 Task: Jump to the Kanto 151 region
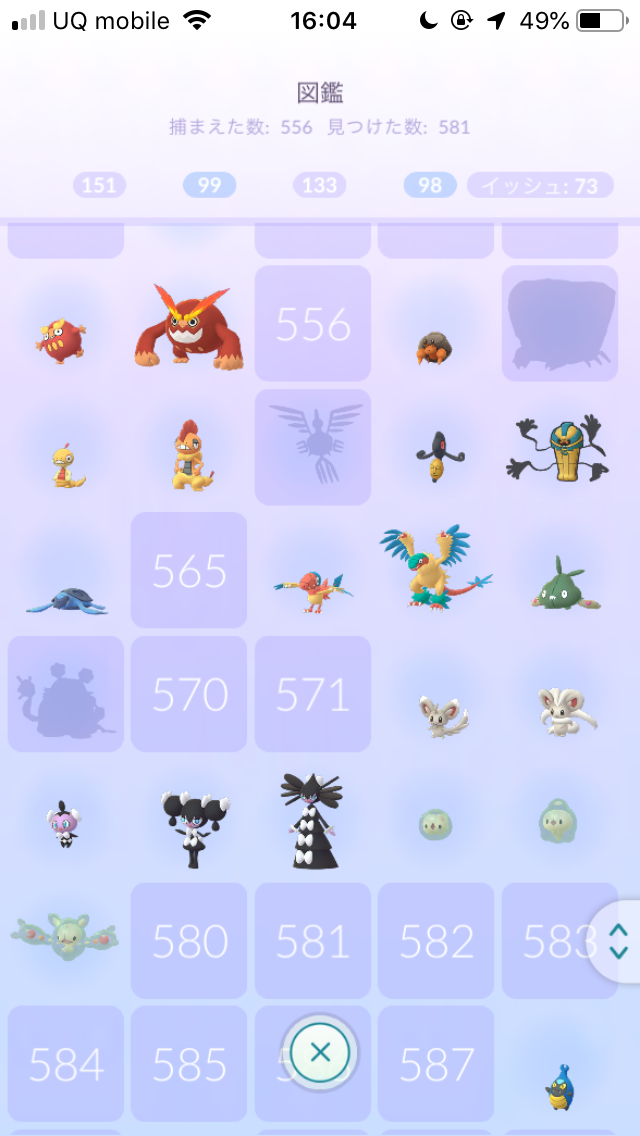tap(98, 185)
